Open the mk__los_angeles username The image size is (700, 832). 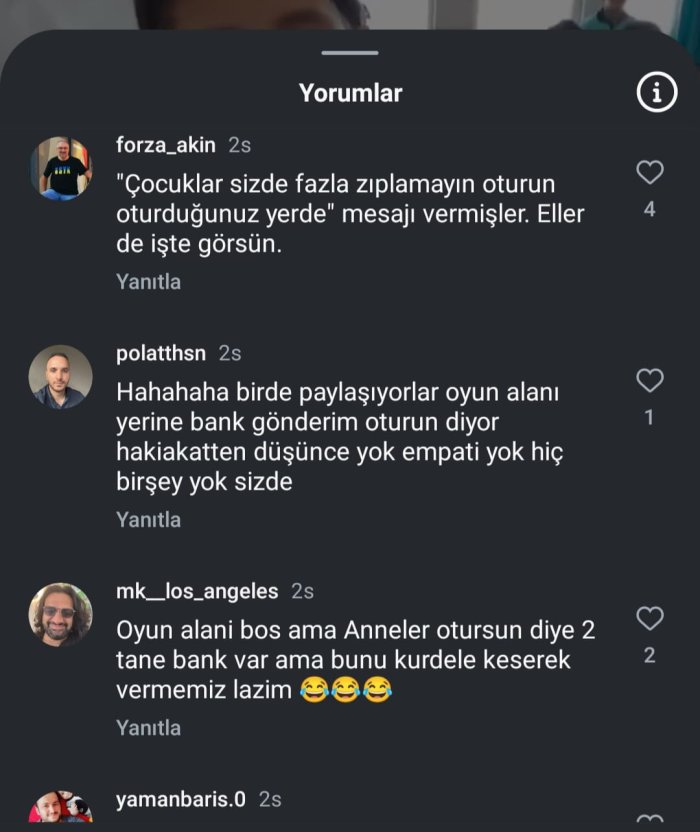197,591
